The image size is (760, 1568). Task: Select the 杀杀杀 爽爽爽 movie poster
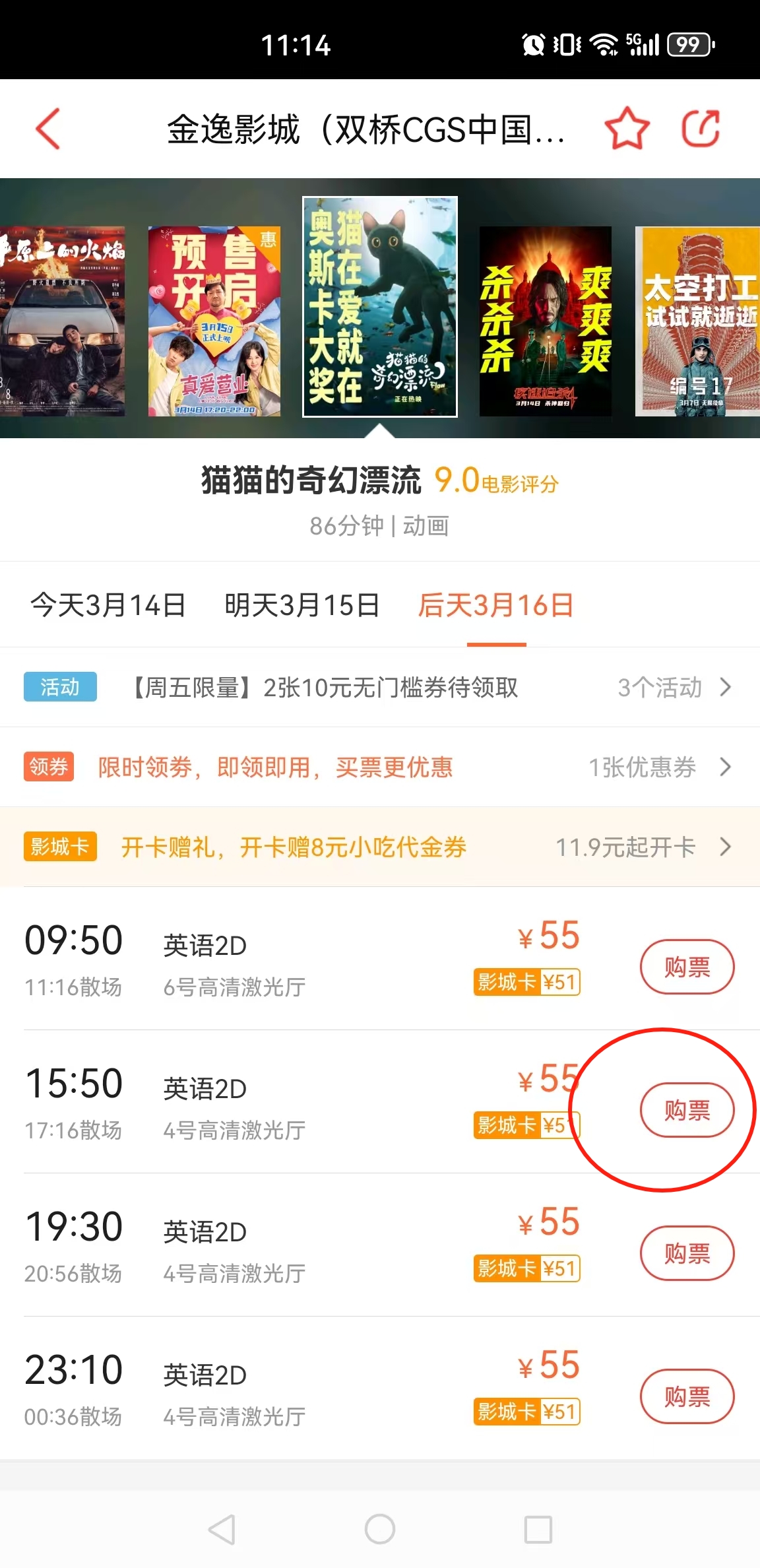pyautogui.click(x=545, y=321)
